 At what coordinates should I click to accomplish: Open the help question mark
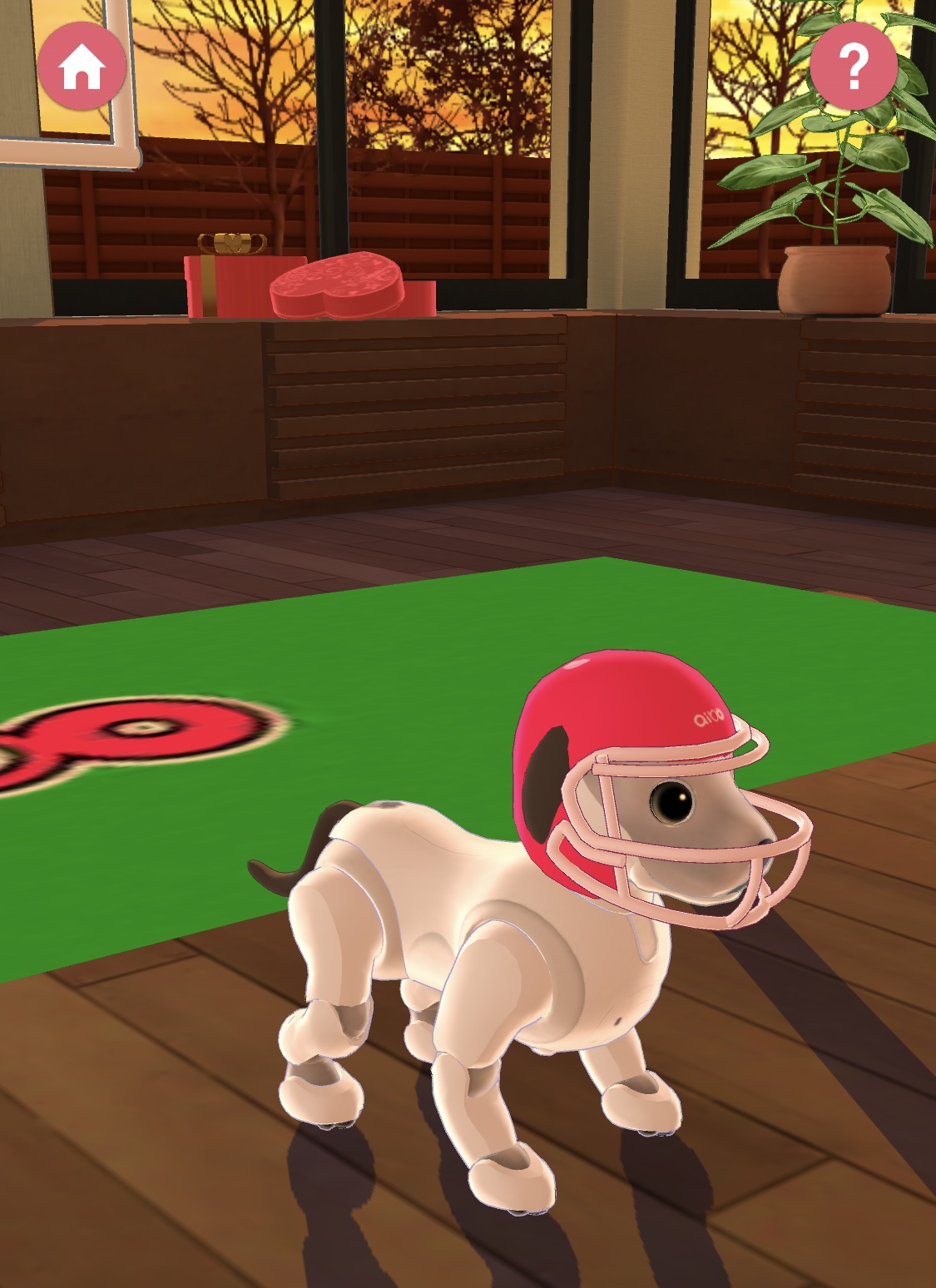(x=854, y=67)
